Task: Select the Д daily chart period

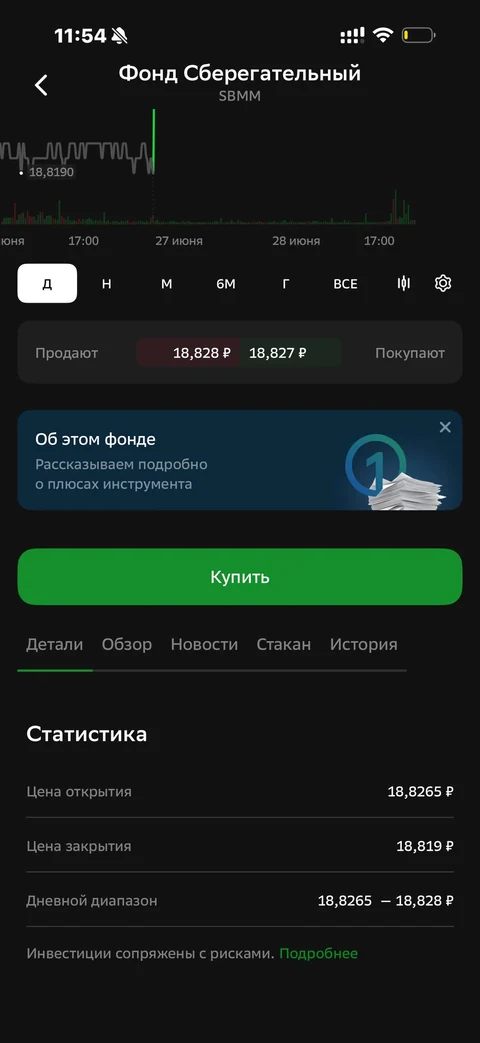Action: pyautogui.click(x=47, y=283)
